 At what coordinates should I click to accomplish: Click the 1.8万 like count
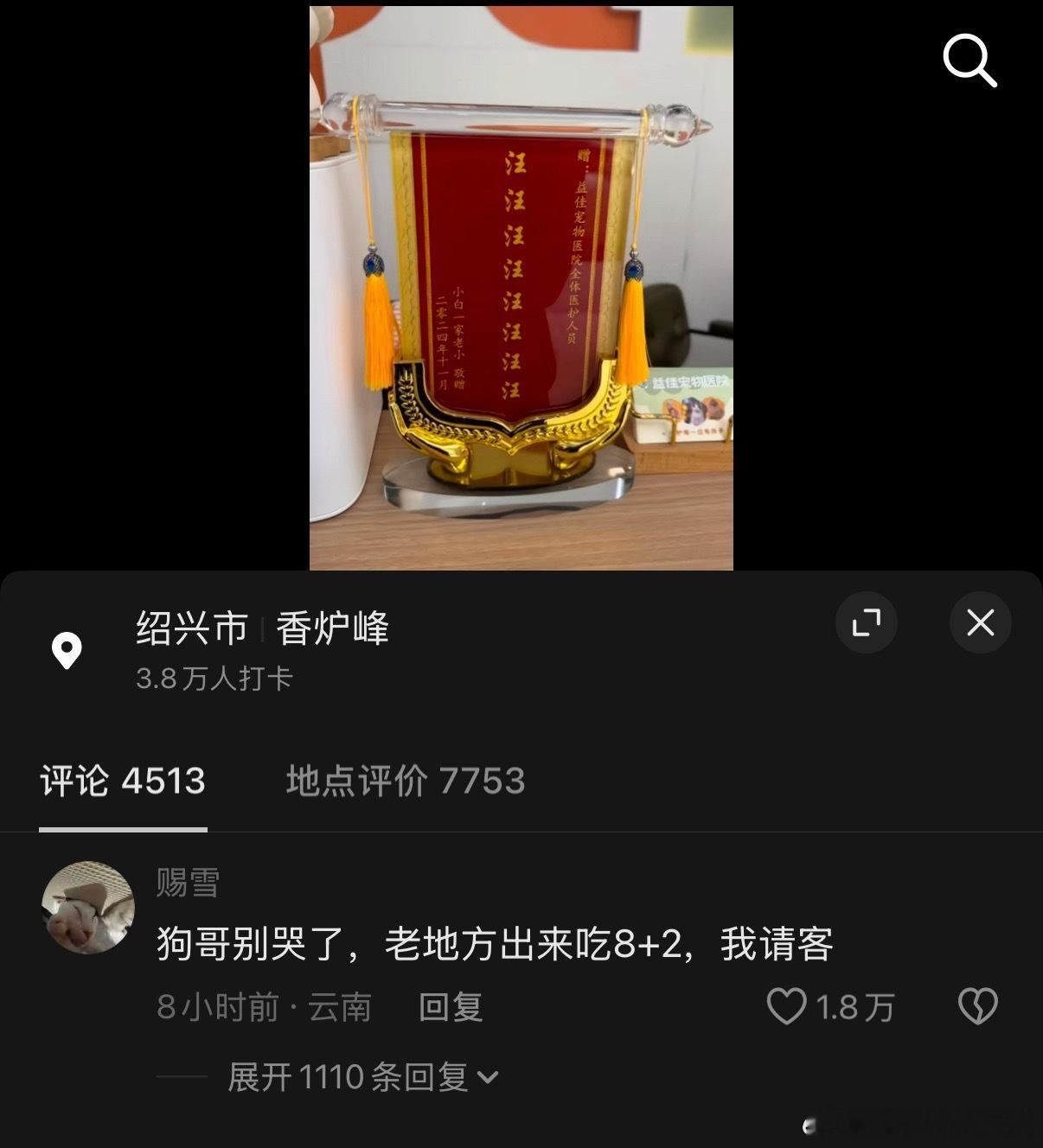coord(855,1007)
